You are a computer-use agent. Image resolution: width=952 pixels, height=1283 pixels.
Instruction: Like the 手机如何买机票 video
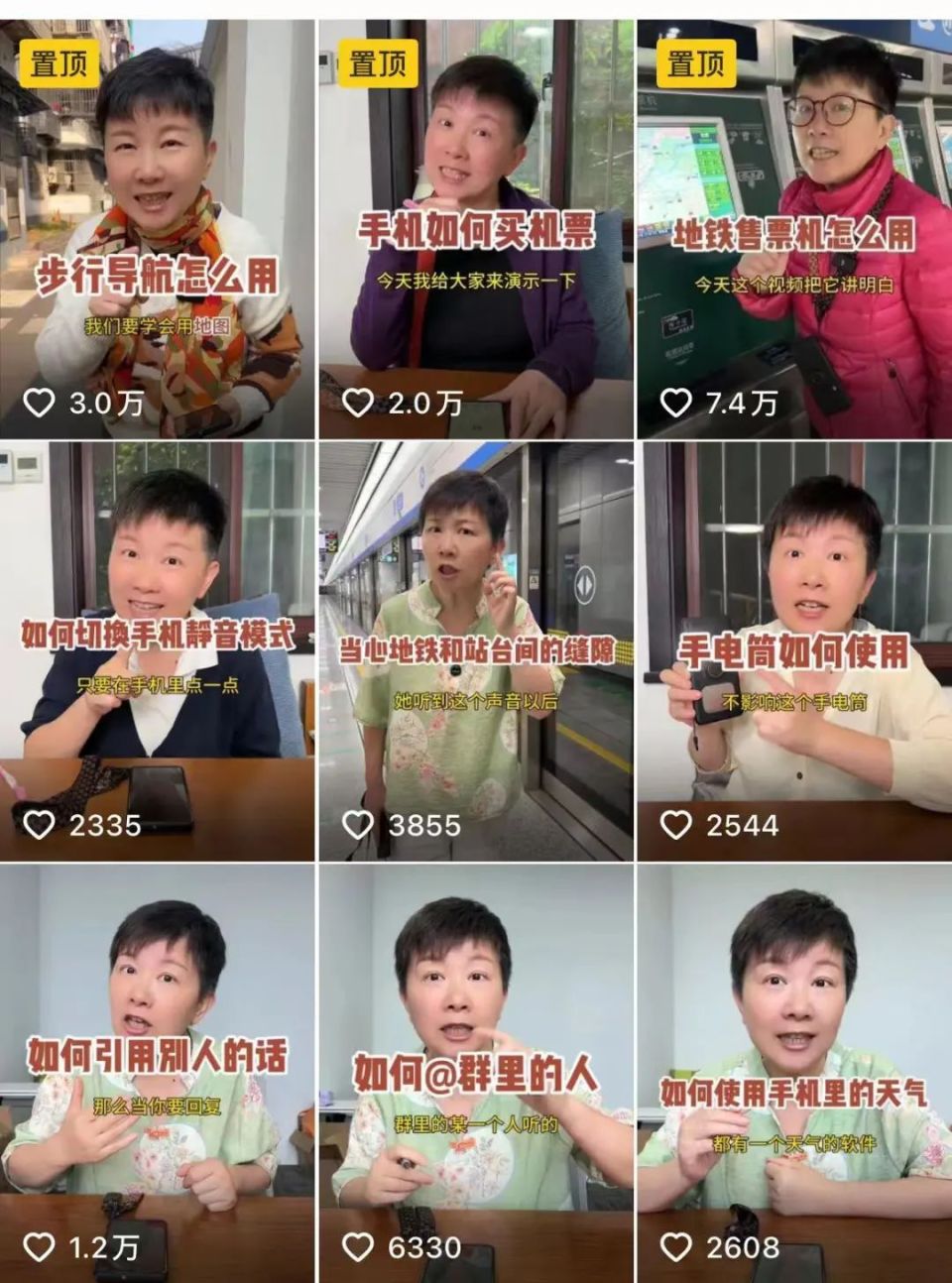(357, 403)
